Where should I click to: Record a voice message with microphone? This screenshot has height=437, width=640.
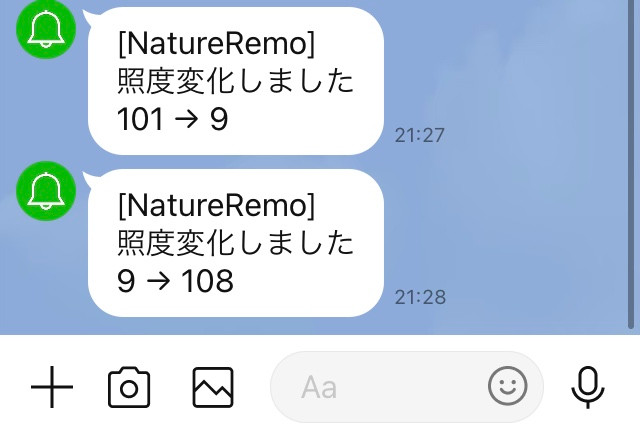pyautogui.click(x=588, y=387)
